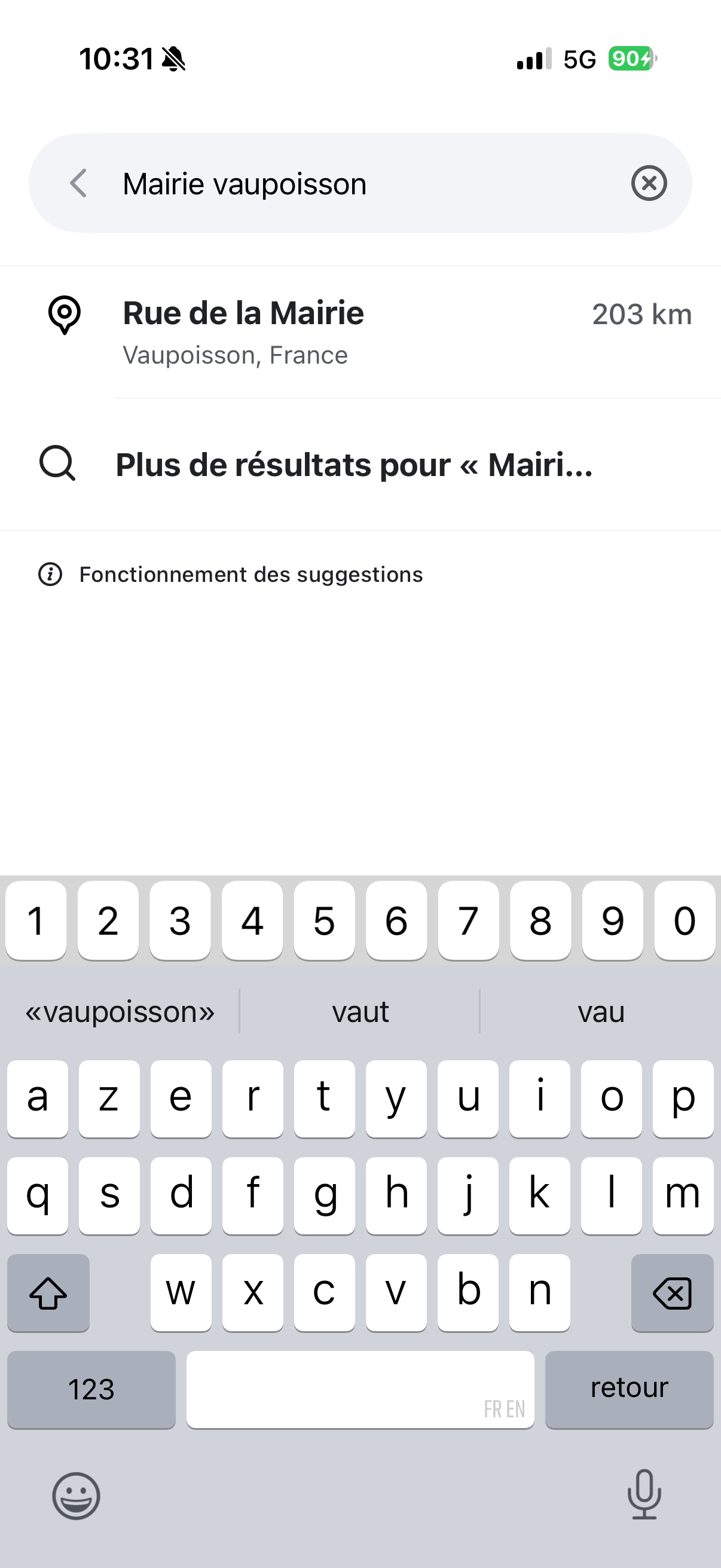Show more results for Mairie search
The width and height of the screenshot is (721, 1568).
click(353, 465)
